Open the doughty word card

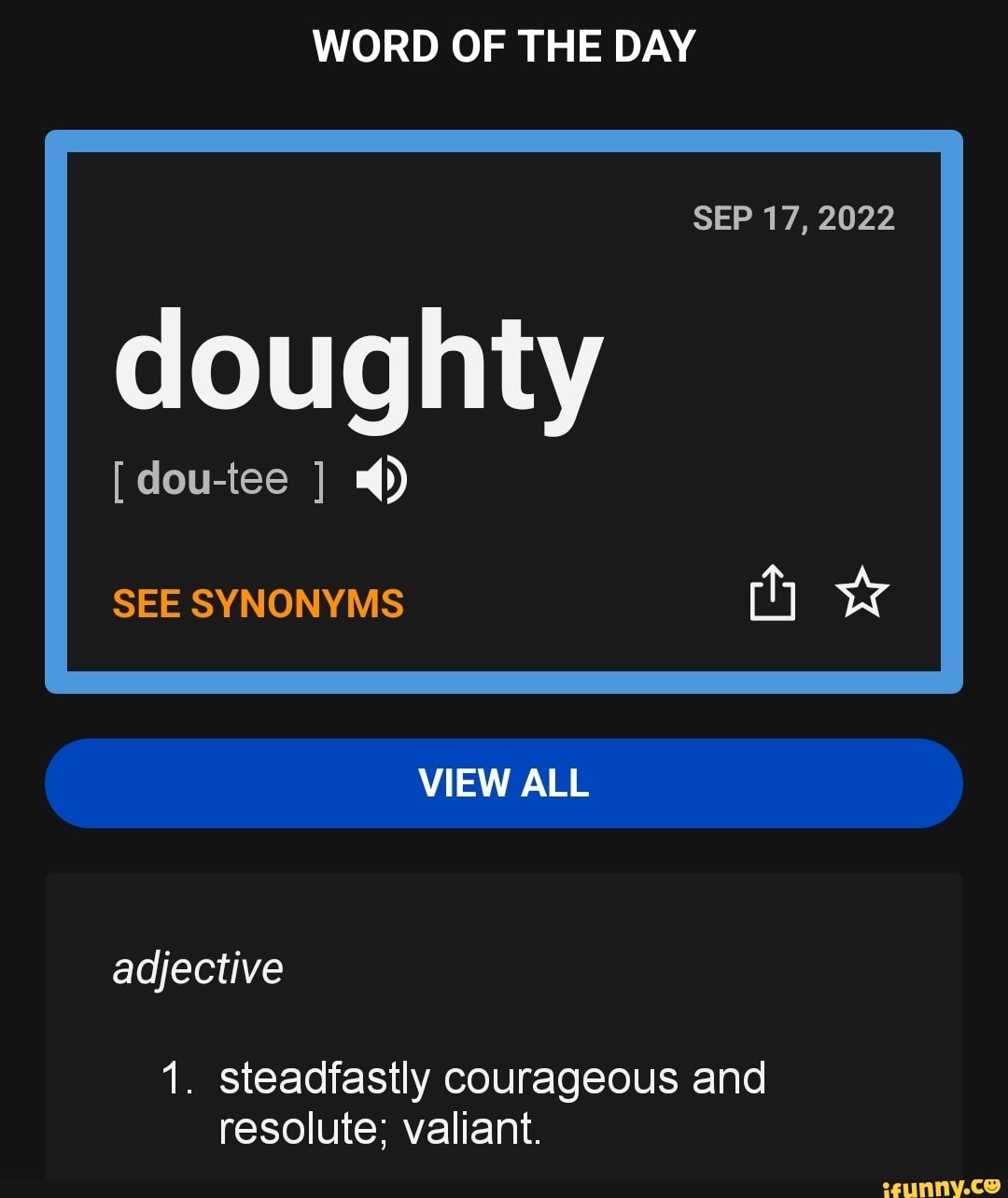click(358, 364)
